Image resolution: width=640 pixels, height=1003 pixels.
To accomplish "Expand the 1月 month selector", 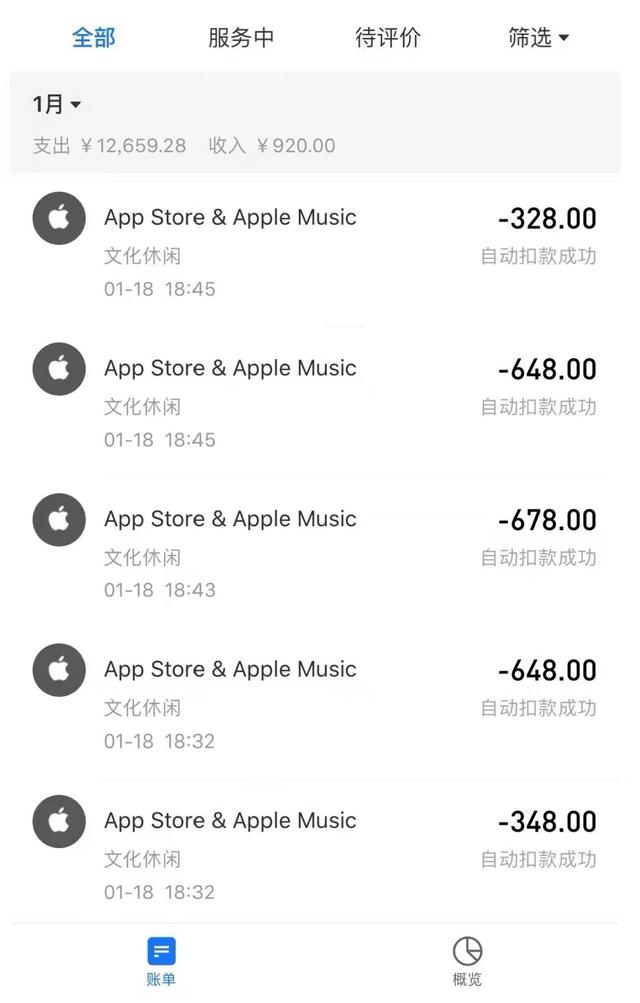I will click(x=57, y=104).
